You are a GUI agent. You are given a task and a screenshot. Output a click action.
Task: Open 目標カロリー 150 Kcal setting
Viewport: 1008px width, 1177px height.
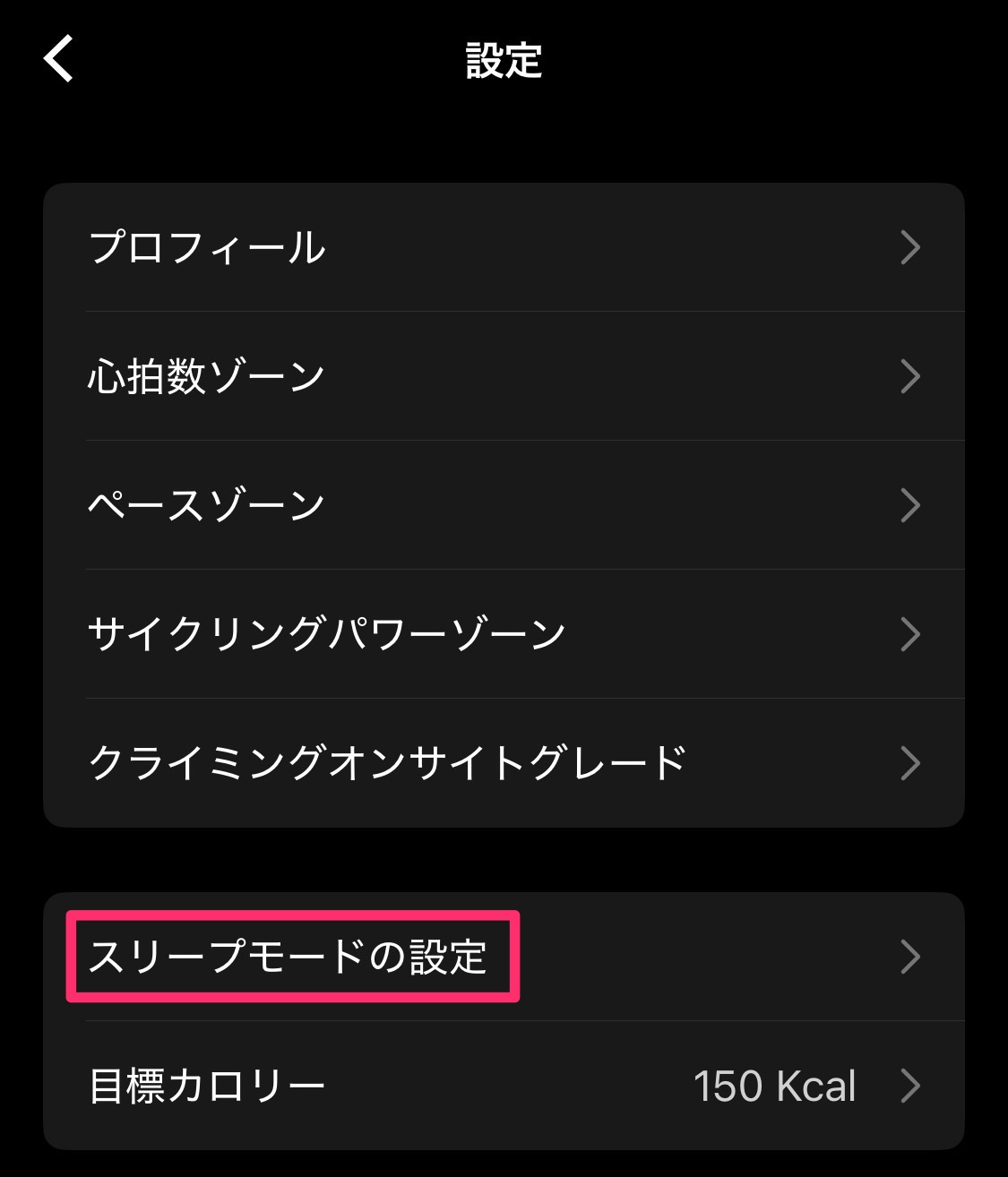coord(504,1086)
